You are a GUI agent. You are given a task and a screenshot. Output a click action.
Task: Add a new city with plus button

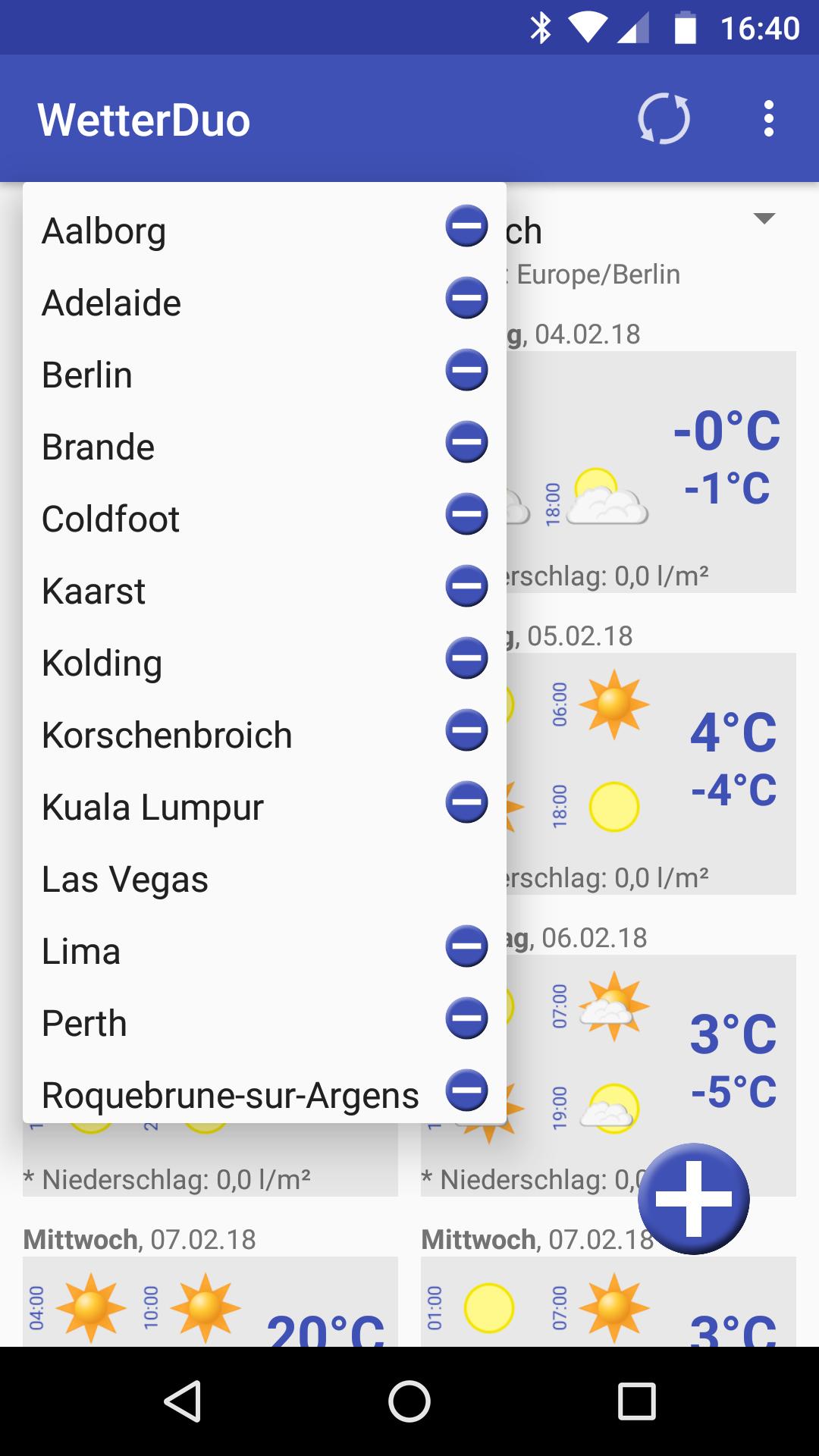click(x=693, y=1199)
